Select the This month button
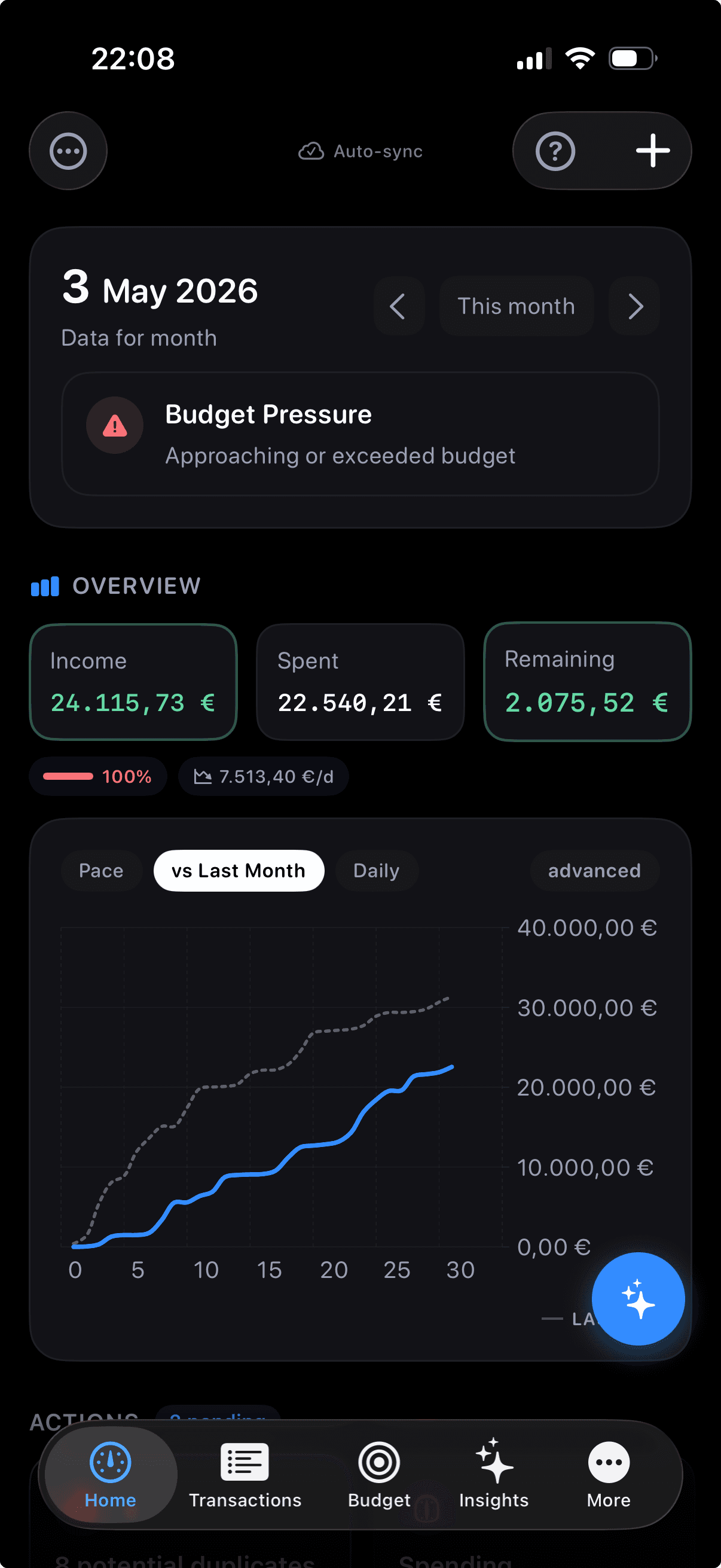Viewport: 721px width, 1568px height. [516, 306]
